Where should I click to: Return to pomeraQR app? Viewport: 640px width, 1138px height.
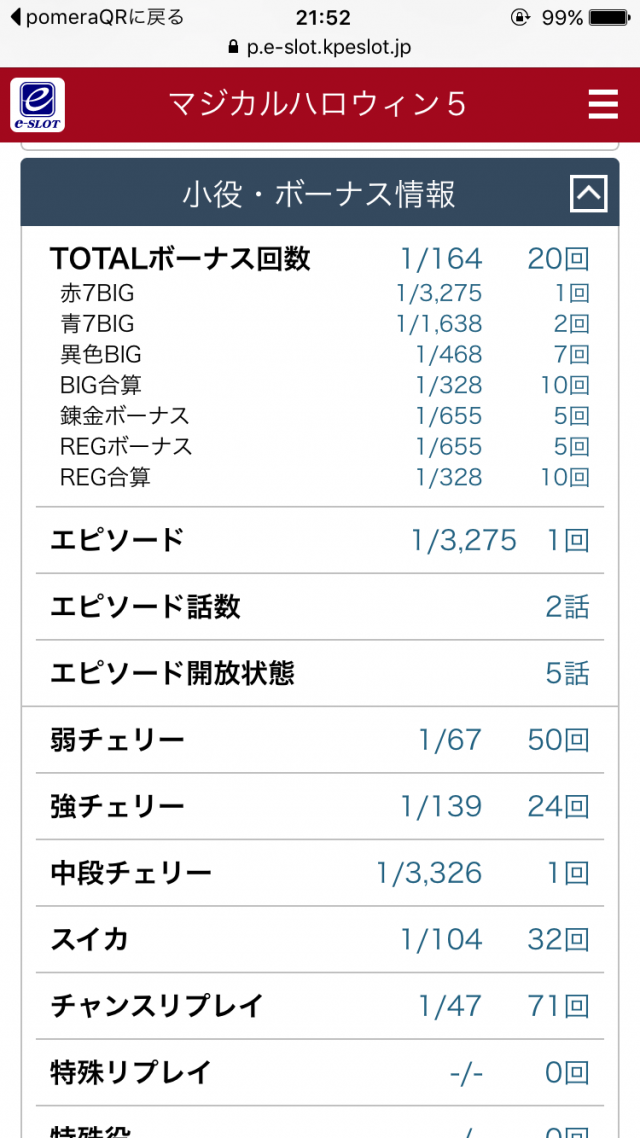coord(95,18)
